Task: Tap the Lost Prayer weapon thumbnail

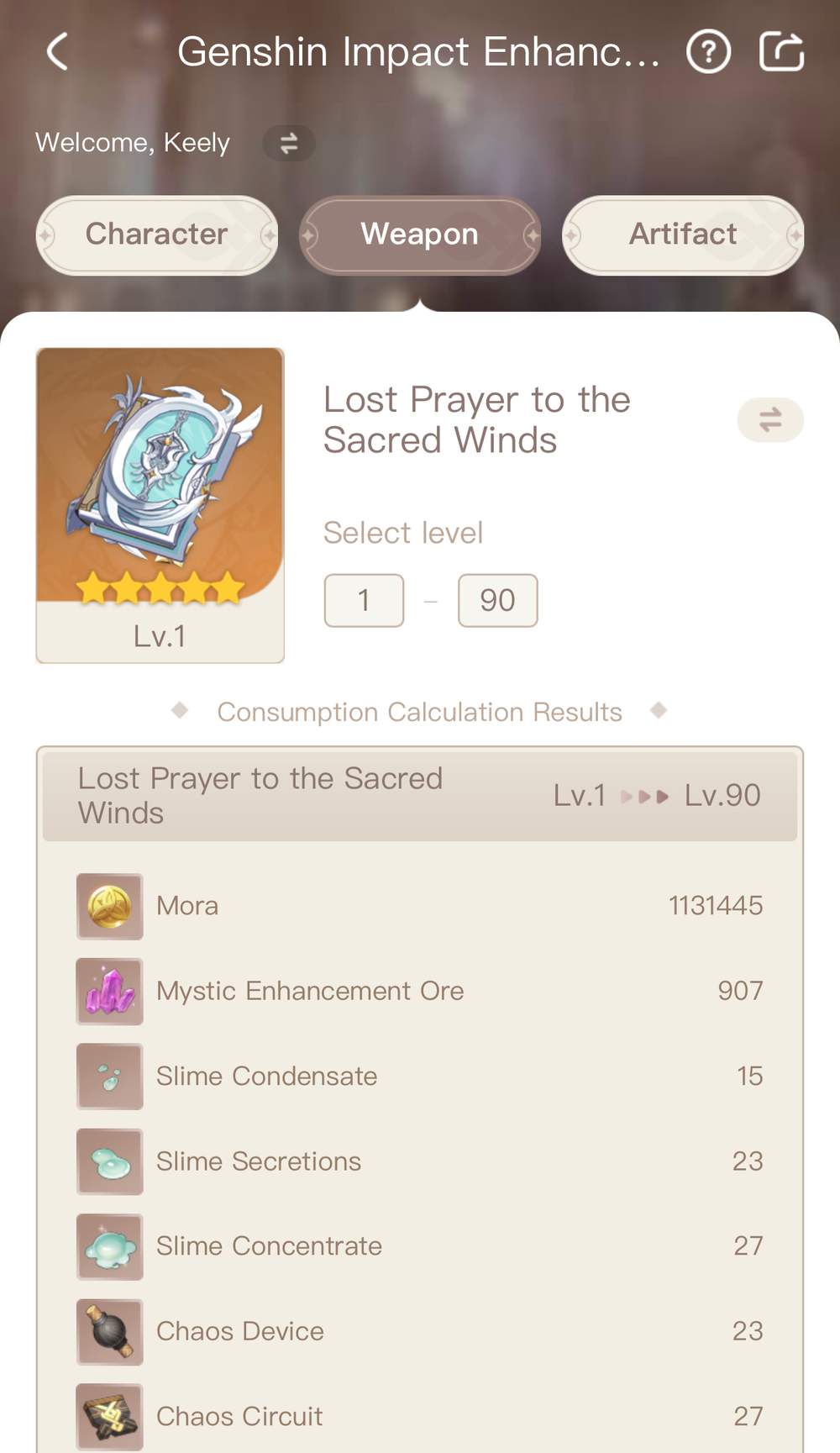Action: (x=160, y=504)
